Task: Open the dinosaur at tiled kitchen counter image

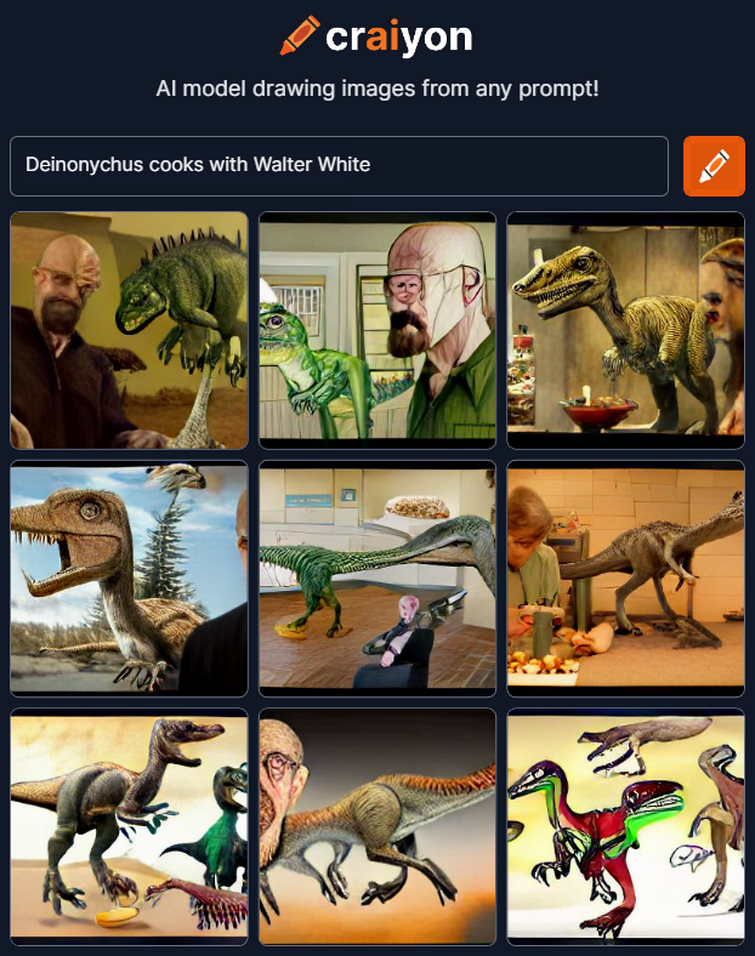Action: coord(625,578)
